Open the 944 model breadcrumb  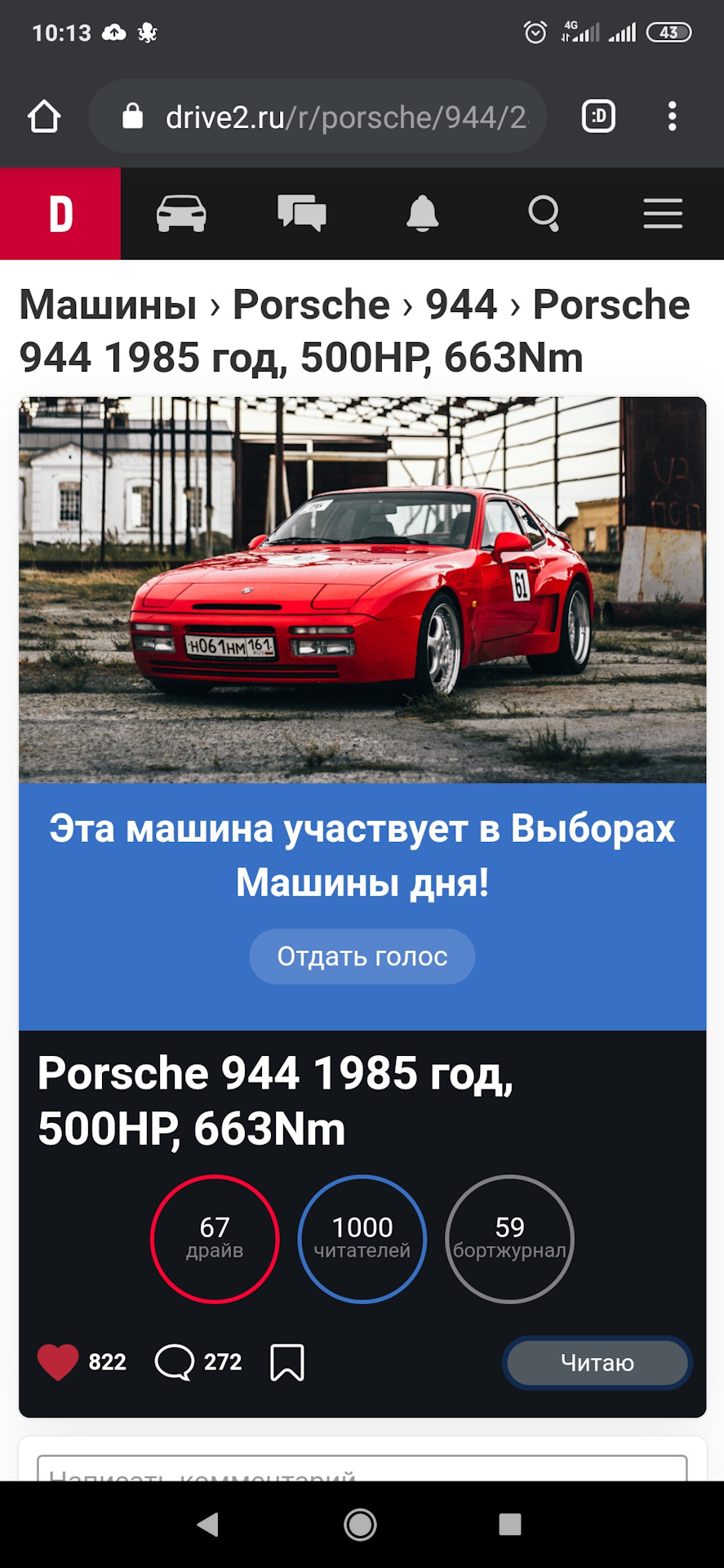[461, 305]
